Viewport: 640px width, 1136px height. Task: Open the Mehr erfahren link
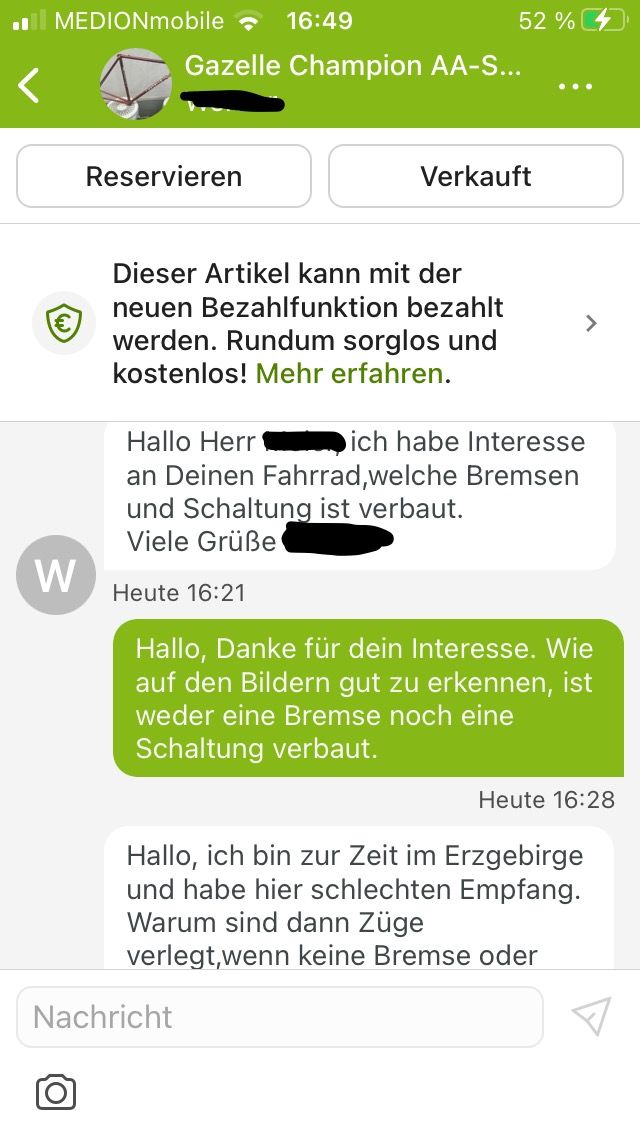coord(349,374)
